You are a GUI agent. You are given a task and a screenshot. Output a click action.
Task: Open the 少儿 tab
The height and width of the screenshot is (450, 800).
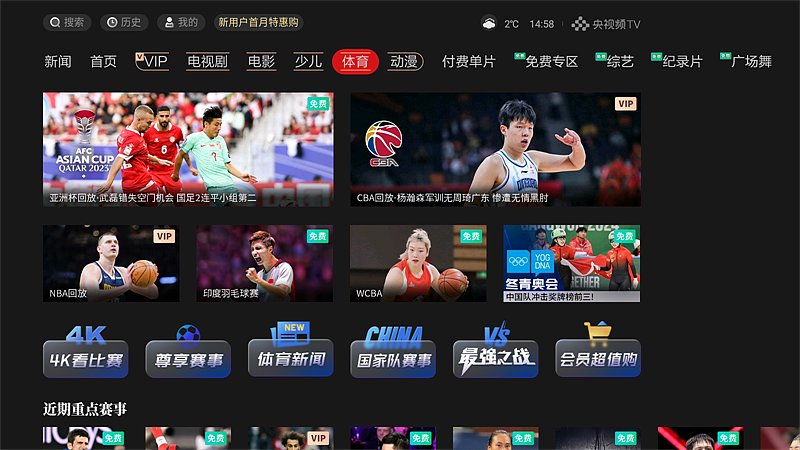308,62
